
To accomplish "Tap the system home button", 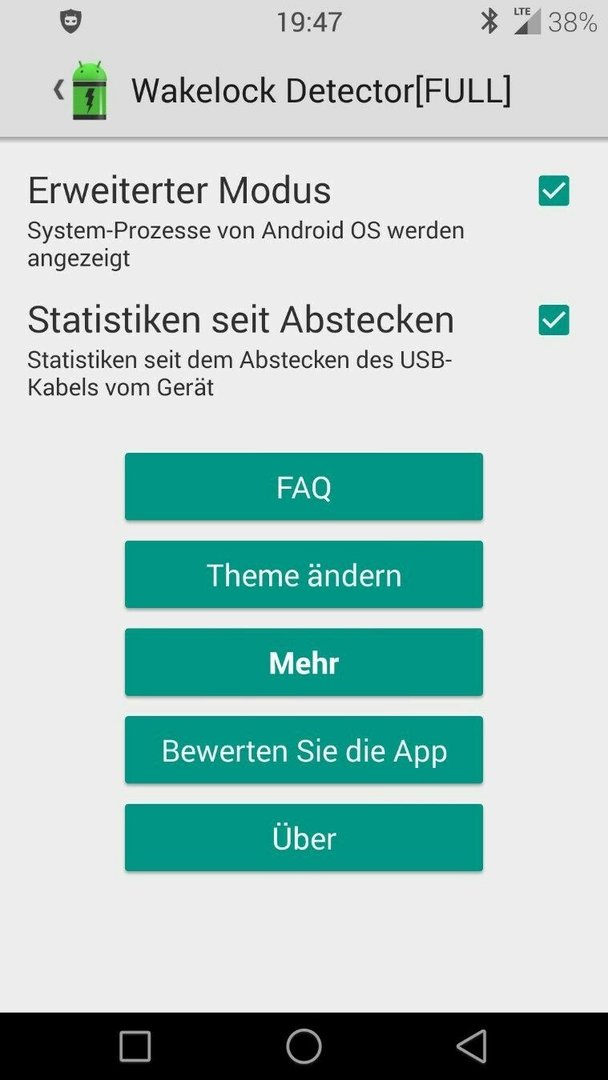I will 304,1046.
